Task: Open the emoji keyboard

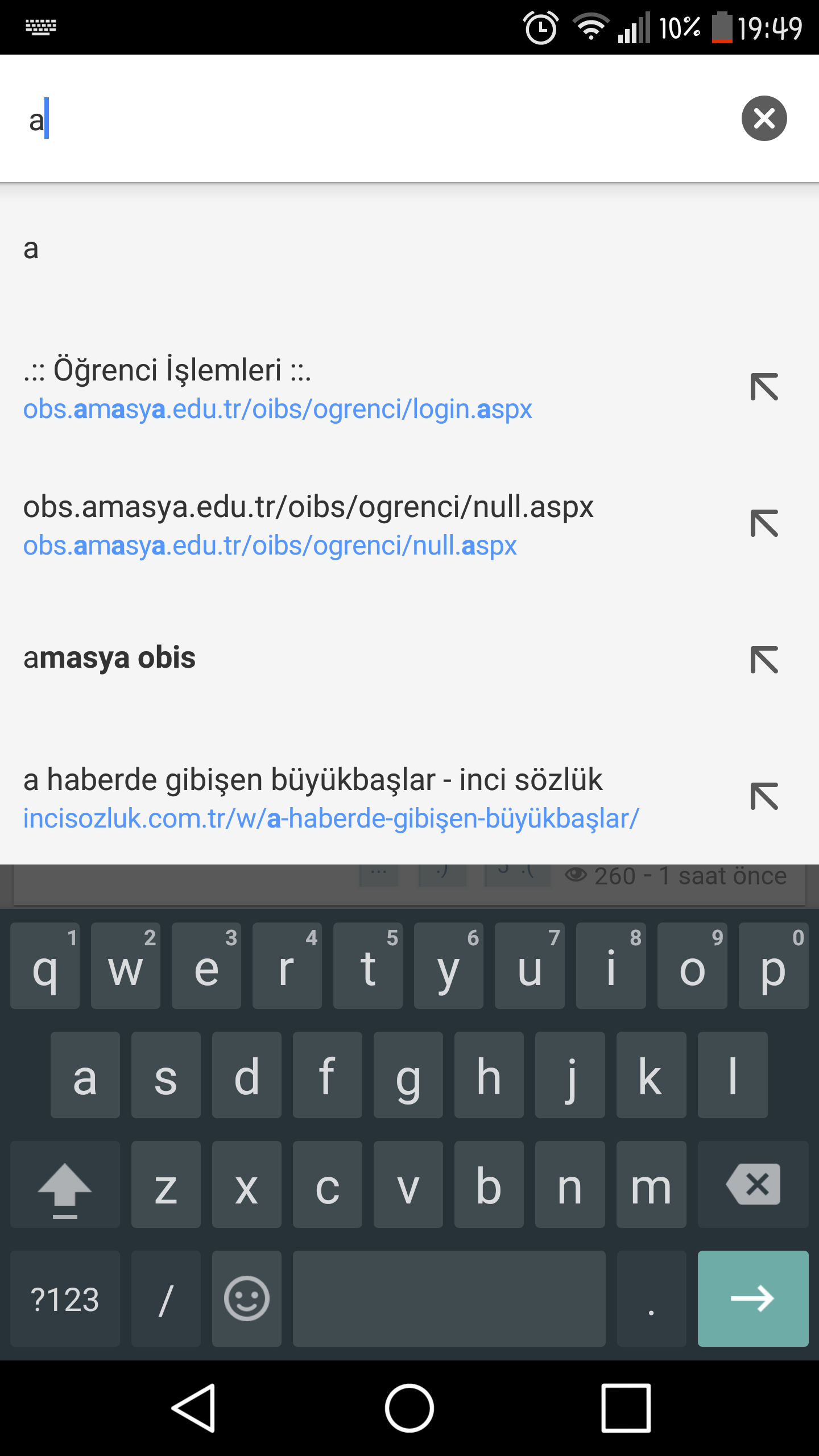Action: (x=246, y=1298)
